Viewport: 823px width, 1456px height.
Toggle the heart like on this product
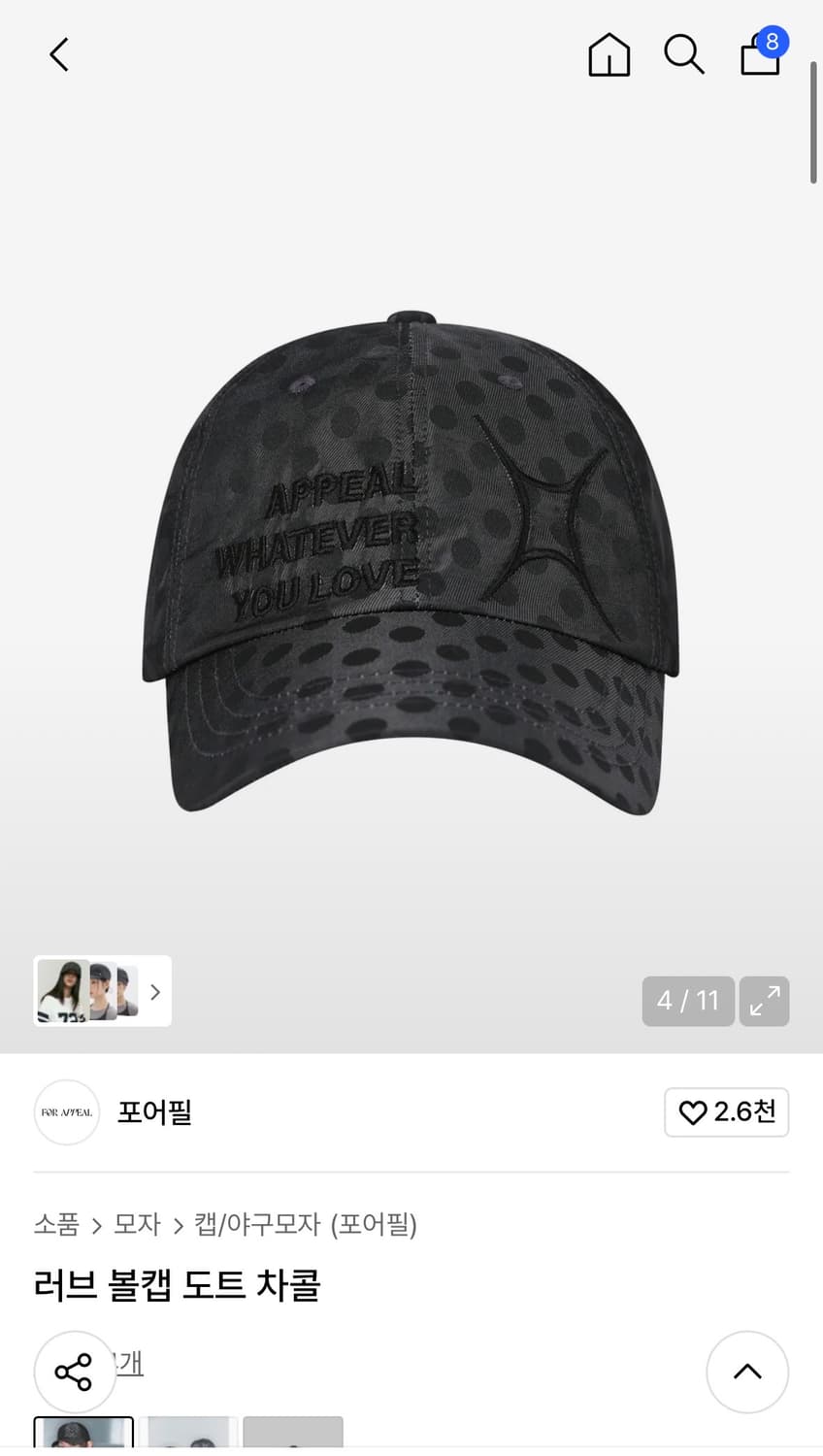[692, 1112]
